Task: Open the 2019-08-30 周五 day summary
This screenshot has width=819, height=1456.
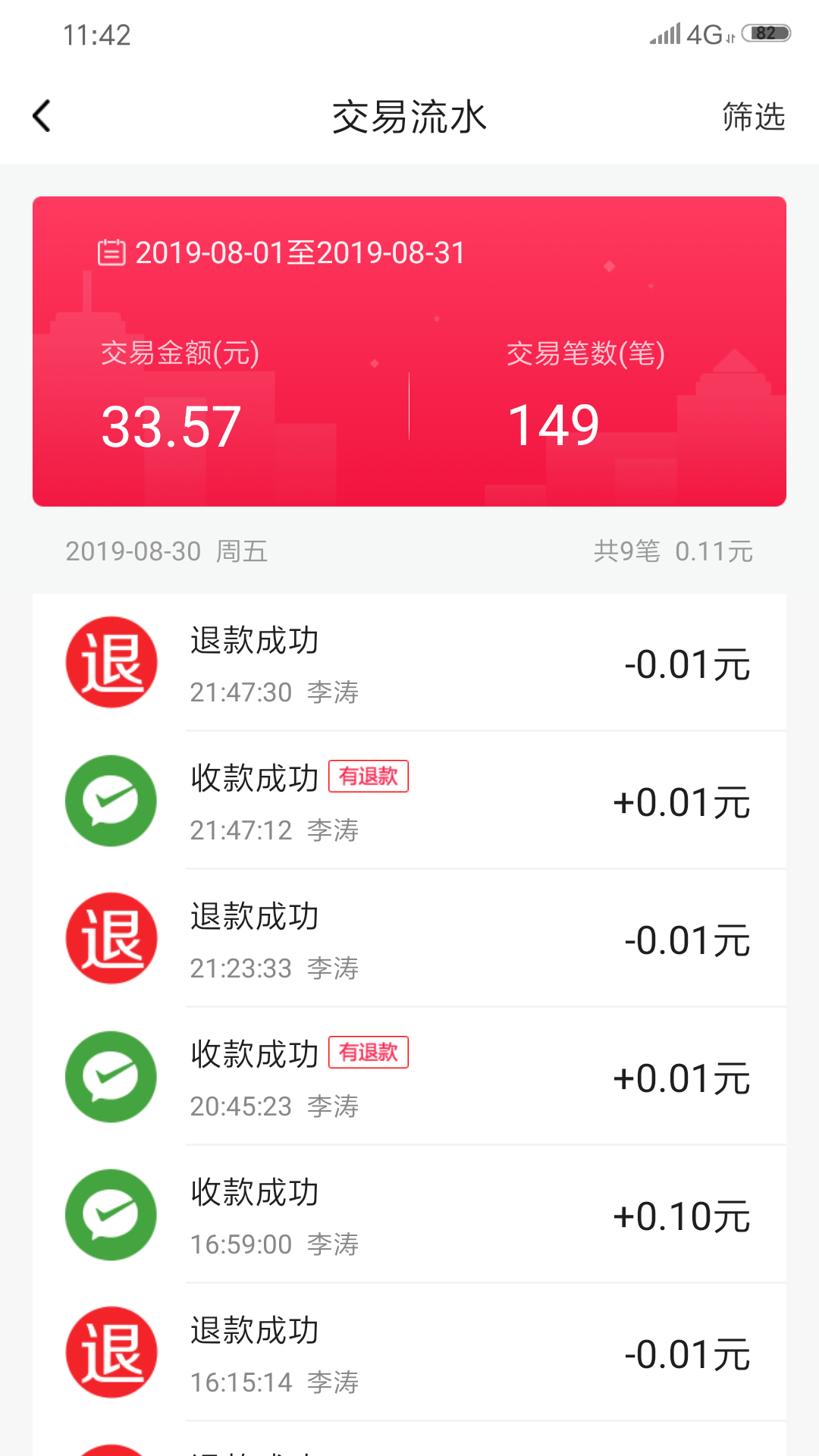Action: [x=167, y=553]
